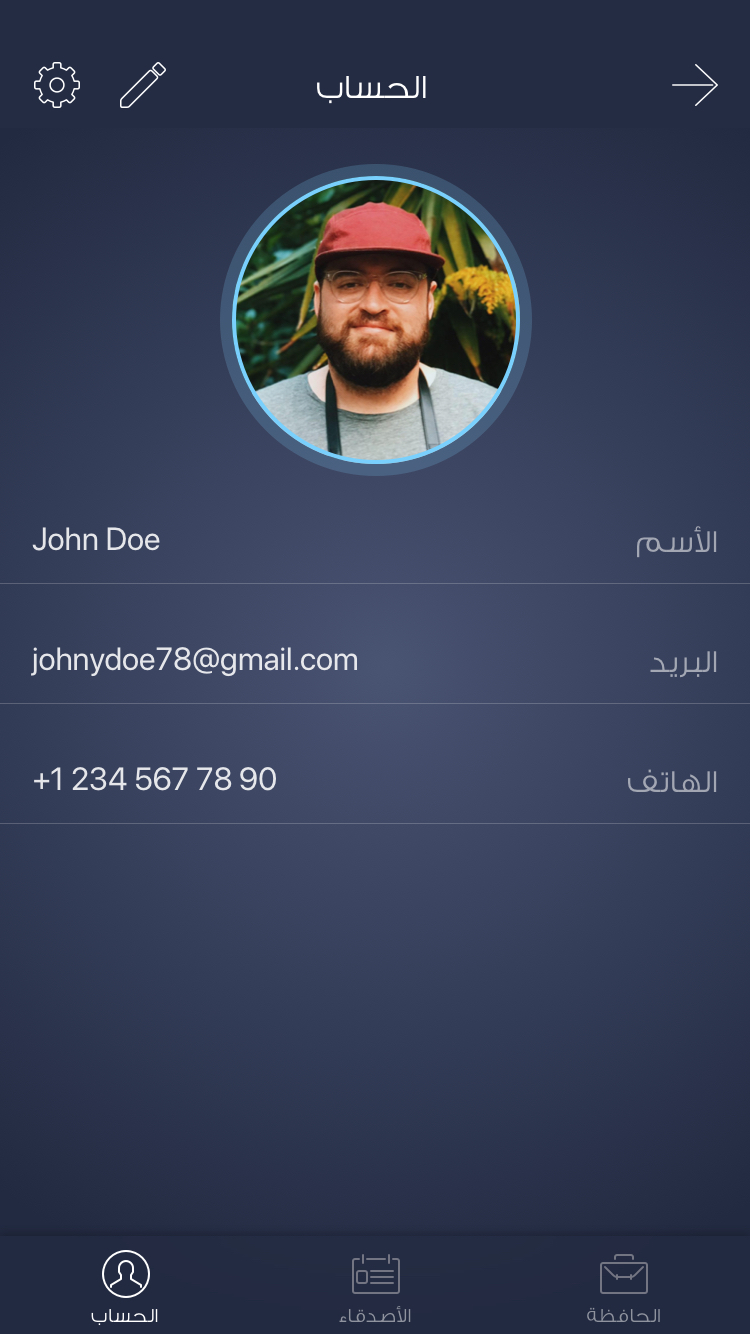
Task: Tap the arrow icon in the header
Action: [x=695, y=86]
